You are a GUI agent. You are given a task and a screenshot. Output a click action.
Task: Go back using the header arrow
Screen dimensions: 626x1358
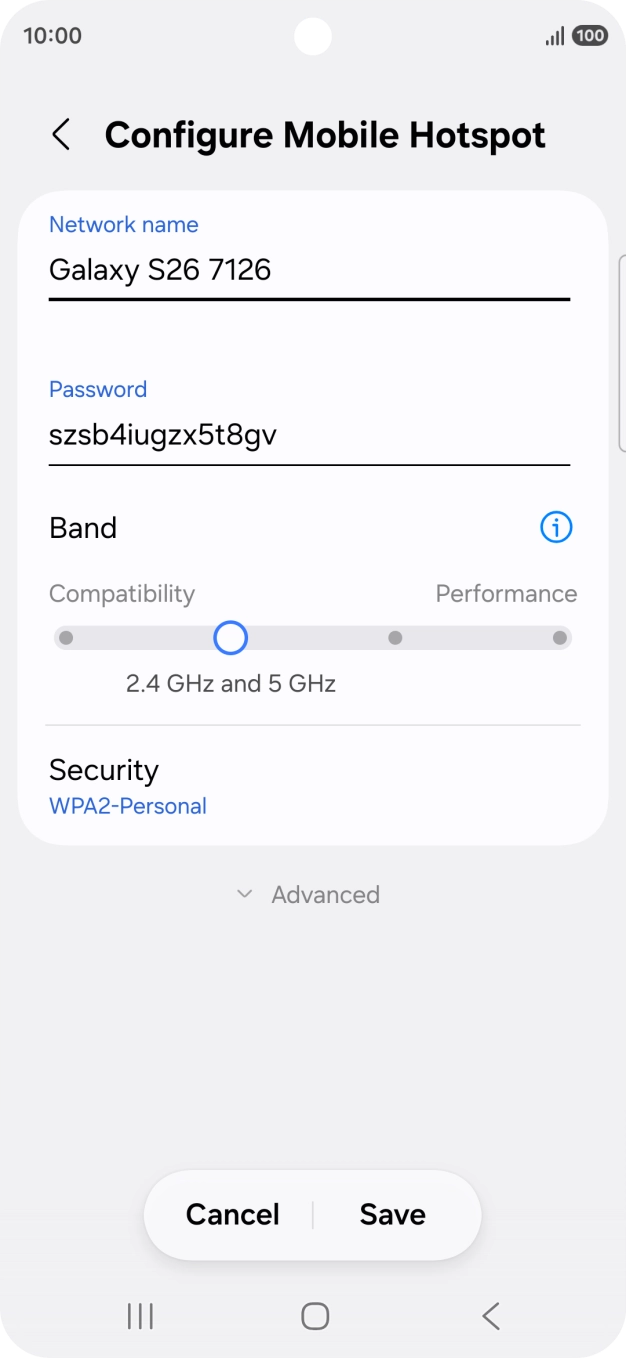pos(61,135)
